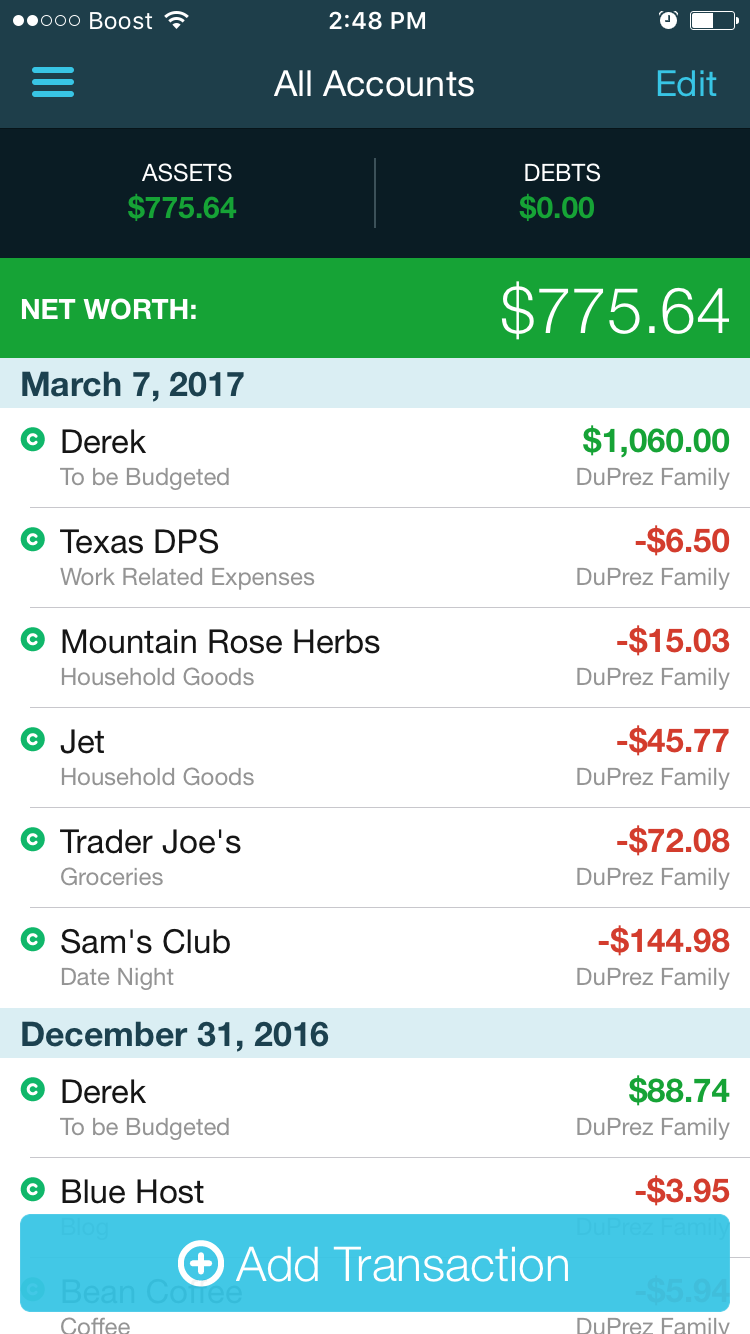Open the Sam's Club transaction
The width and height of the screenshot is (750, 1334).
click(375, 958)
